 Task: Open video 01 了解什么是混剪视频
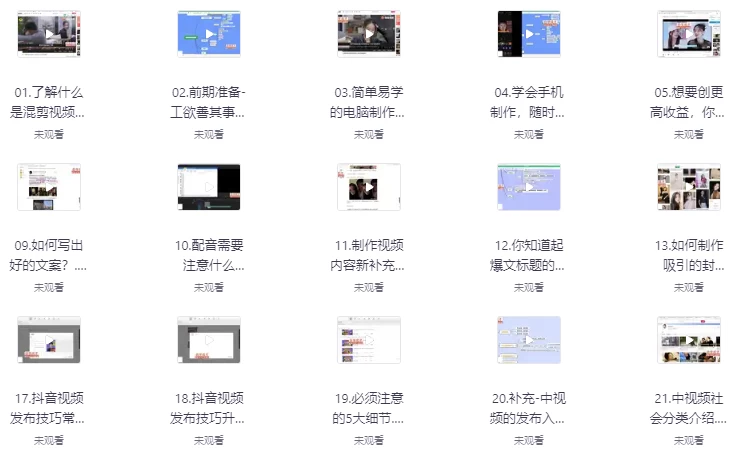pos(49,34)
